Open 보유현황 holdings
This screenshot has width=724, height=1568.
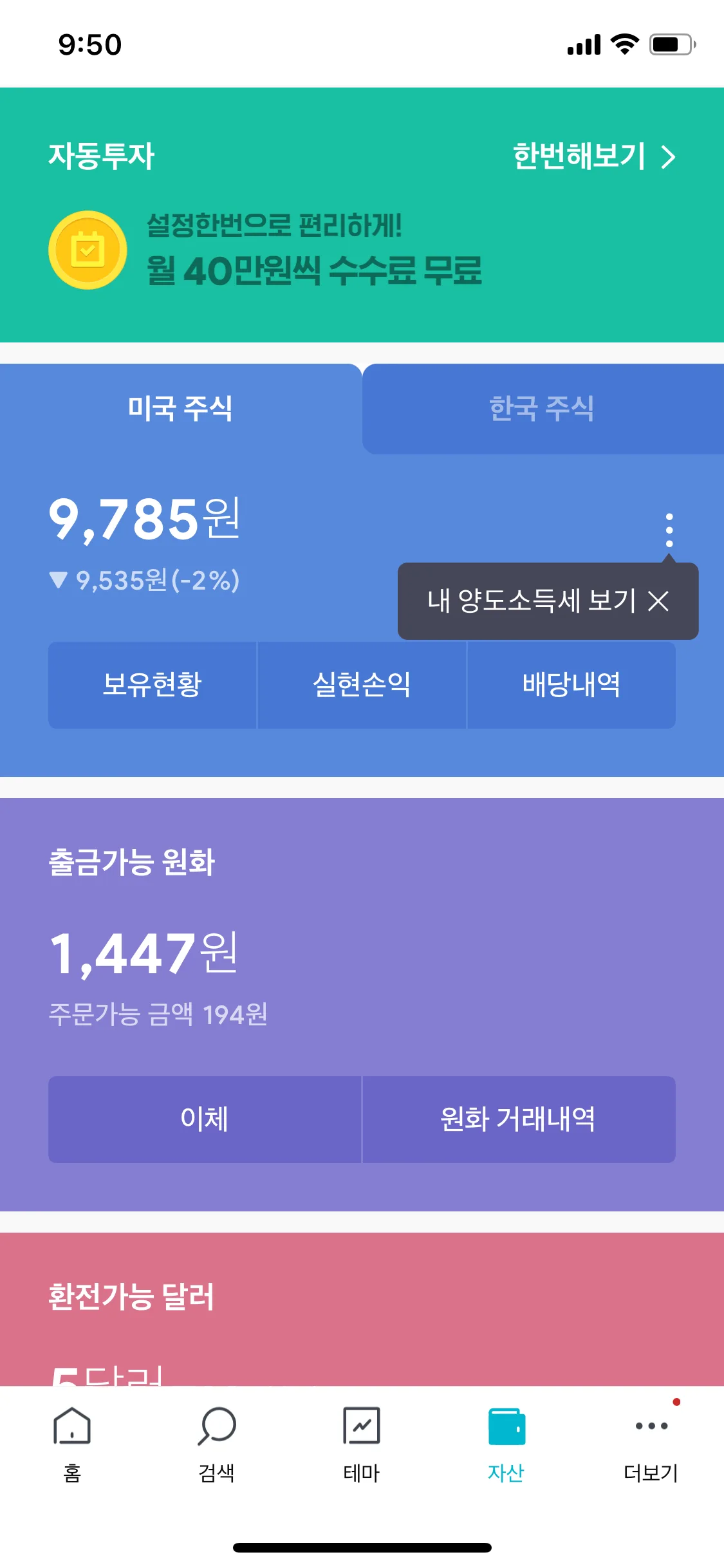[153, 685]
